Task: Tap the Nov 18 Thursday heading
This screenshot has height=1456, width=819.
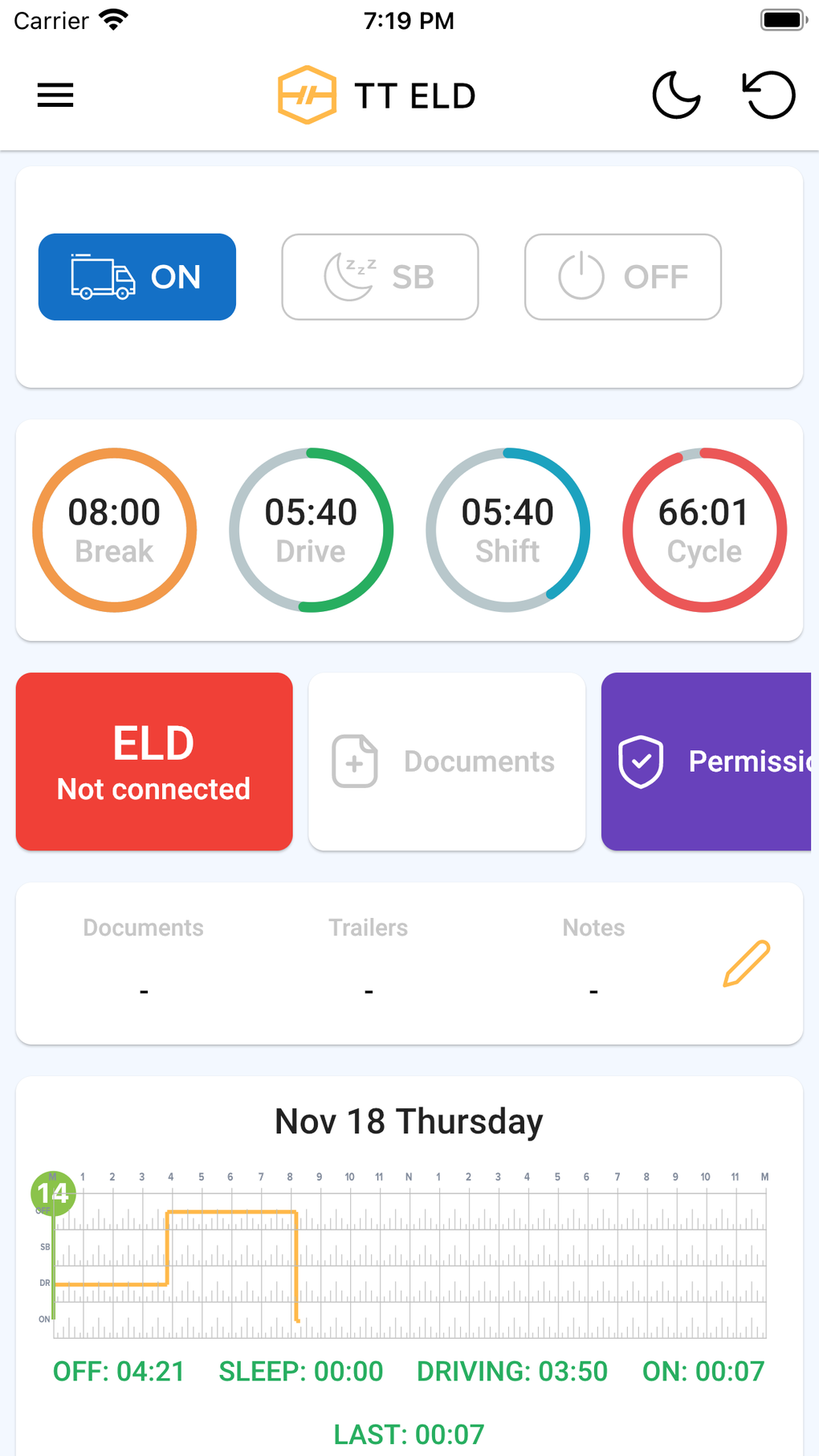Action: click(x=409, y=1121)
